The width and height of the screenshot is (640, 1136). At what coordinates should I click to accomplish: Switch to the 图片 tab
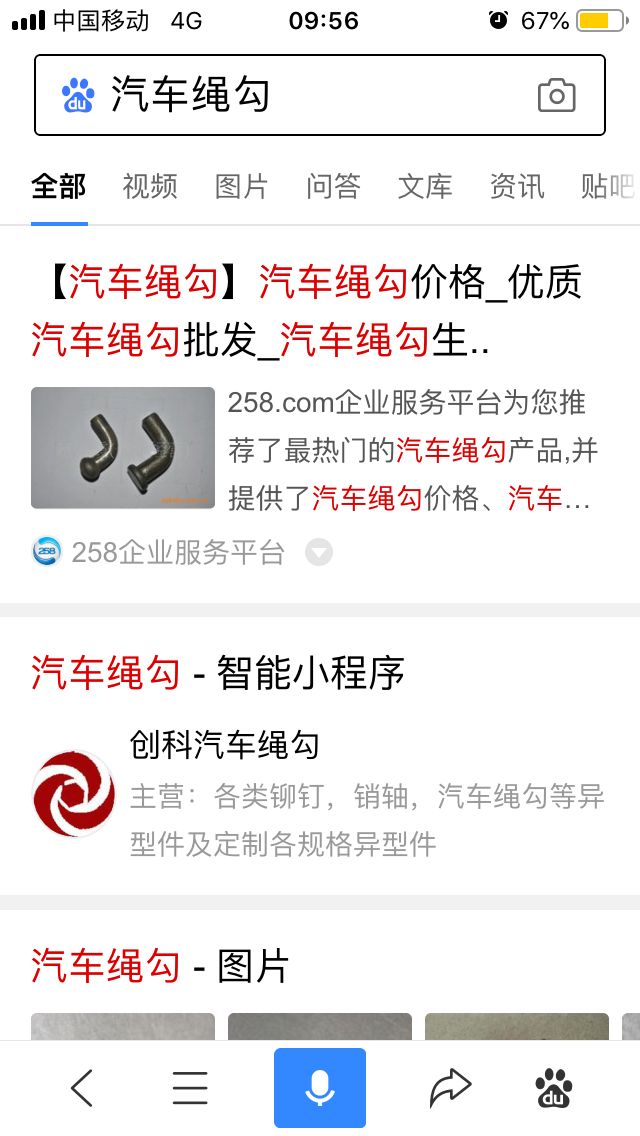(241, 186)
